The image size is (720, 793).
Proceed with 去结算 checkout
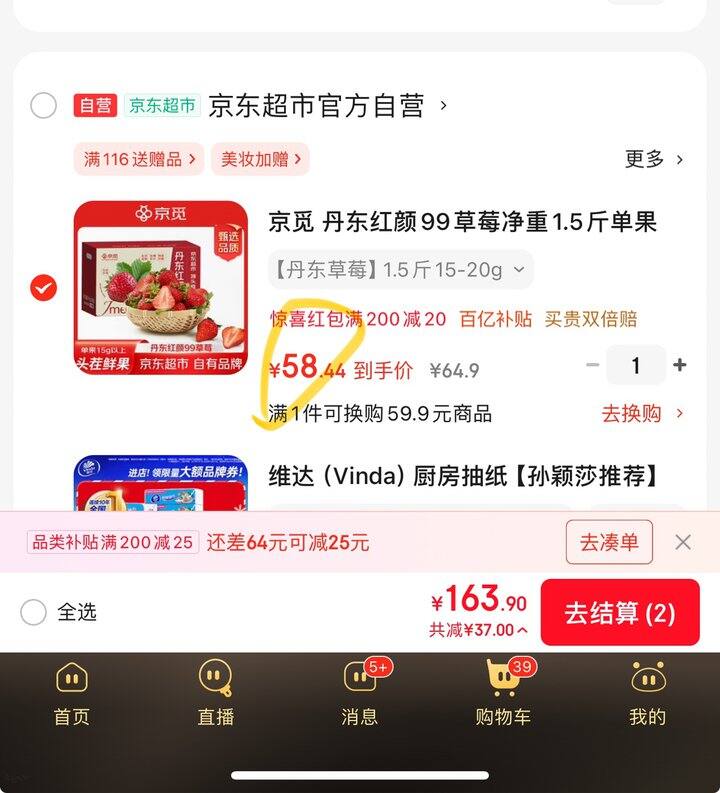(619, 613)
